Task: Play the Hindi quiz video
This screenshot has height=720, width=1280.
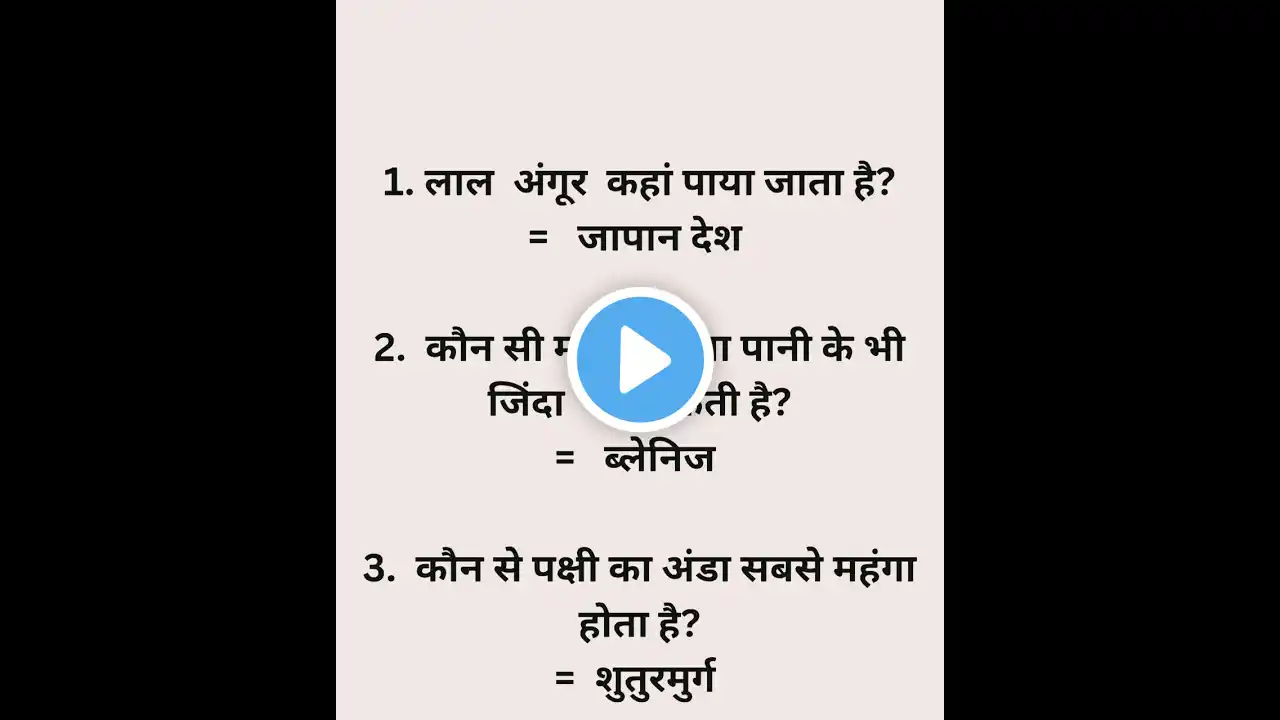Action: 640,359
